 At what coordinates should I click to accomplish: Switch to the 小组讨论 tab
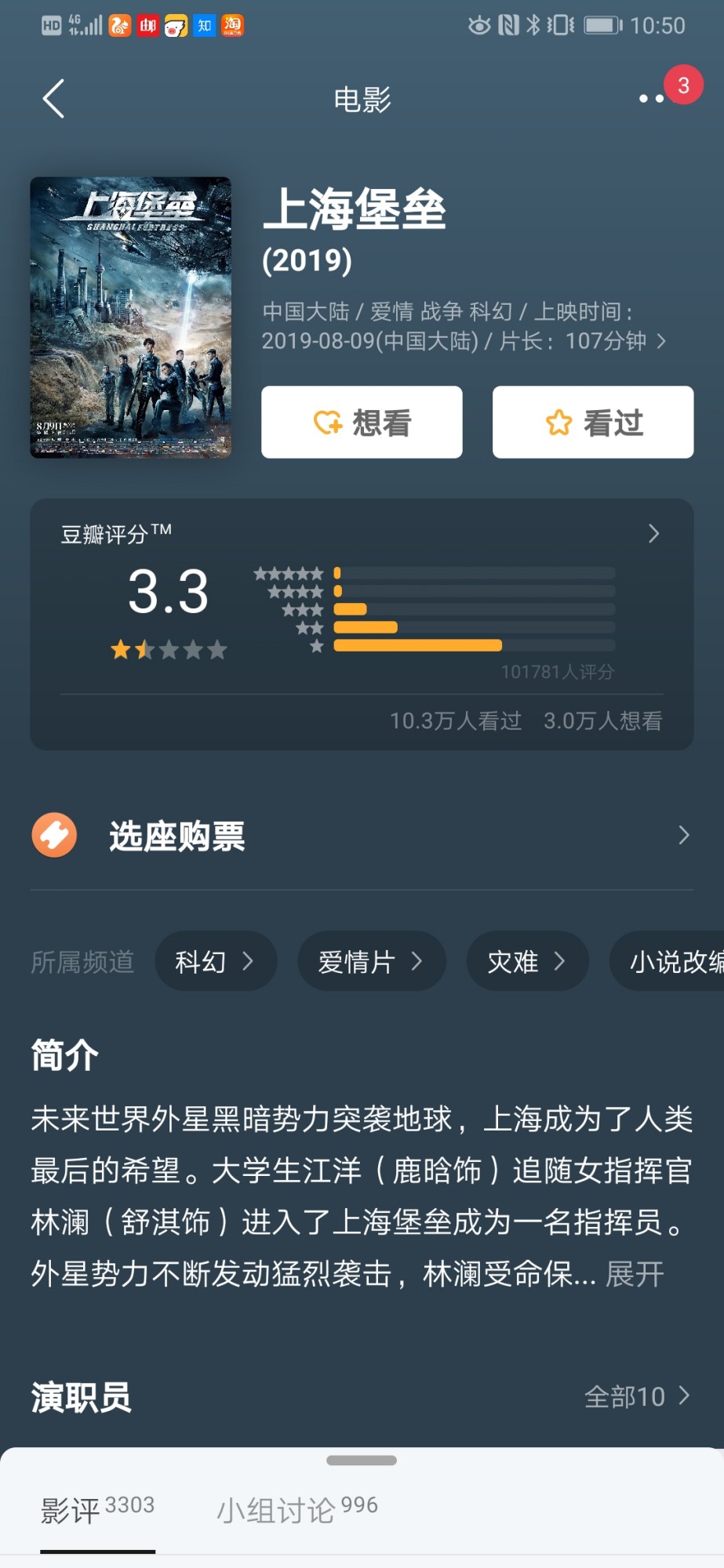click(297, 1509)
